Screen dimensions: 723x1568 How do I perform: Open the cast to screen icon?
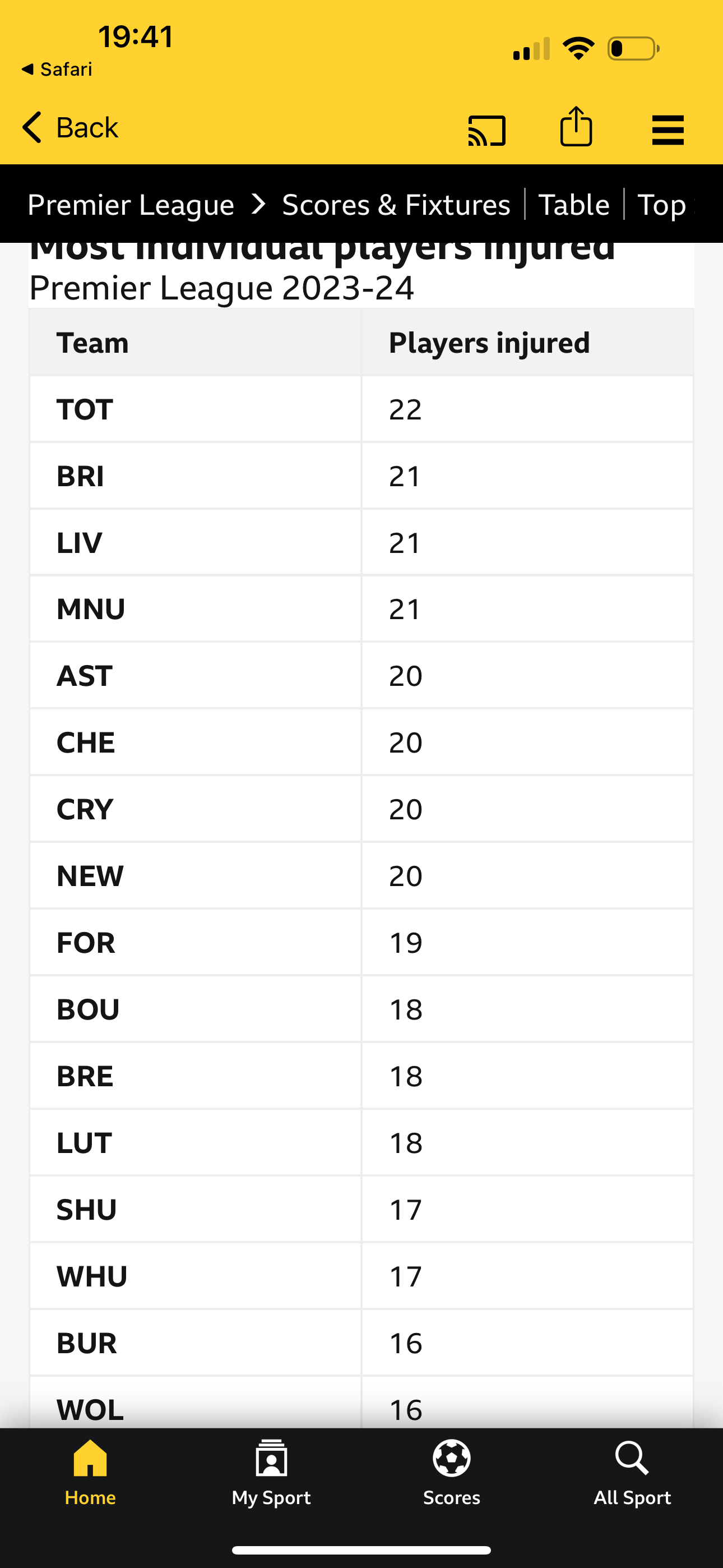[x=486, y=130]
